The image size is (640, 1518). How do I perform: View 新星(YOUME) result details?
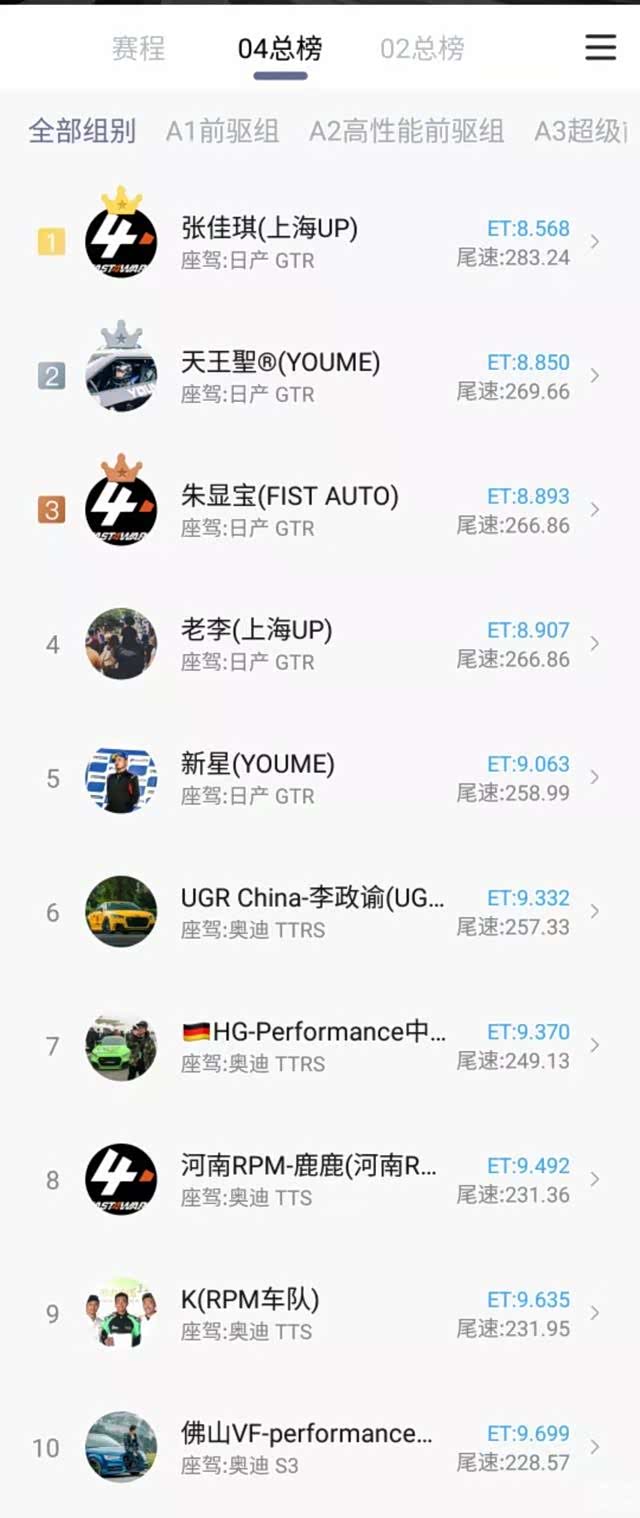coord(320,778)
